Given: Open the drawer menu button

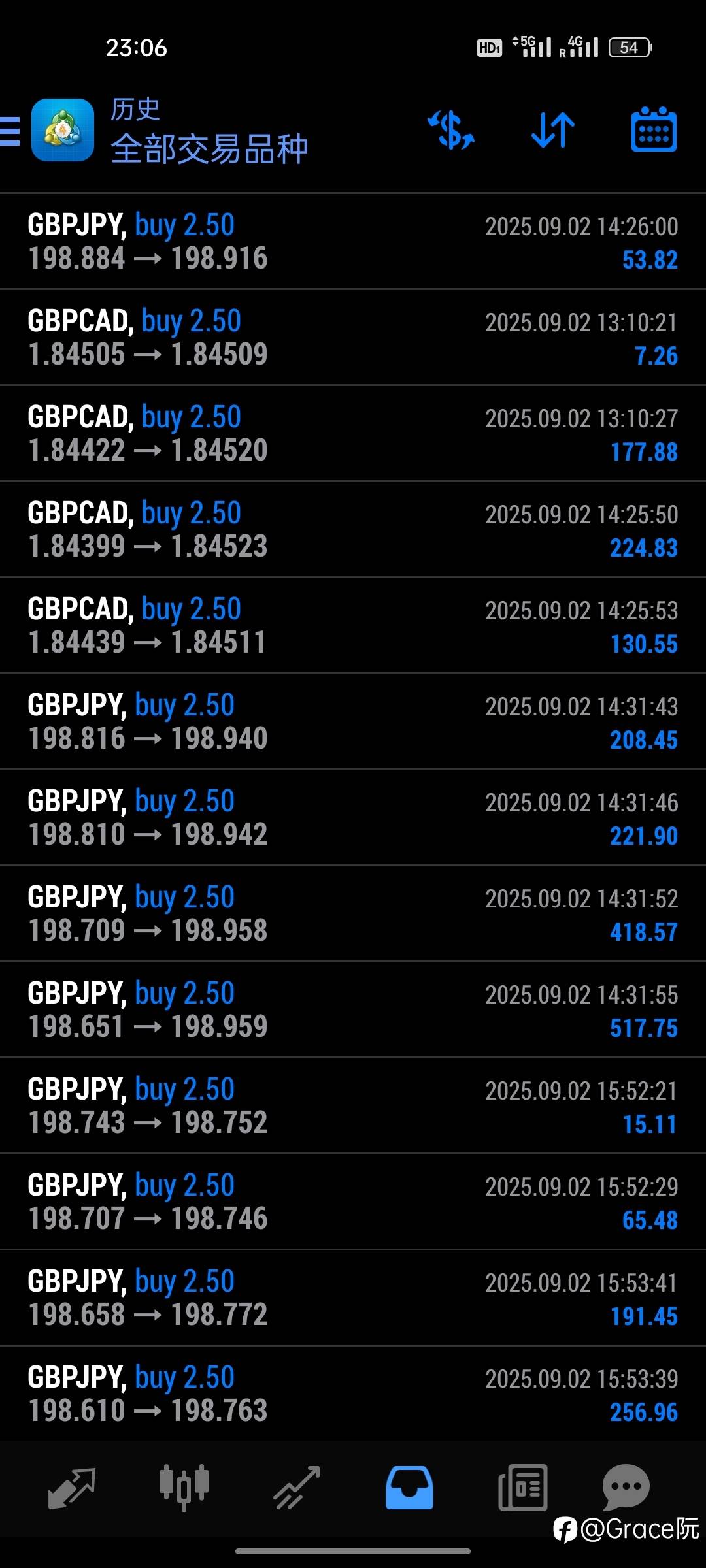Looking at the screenshot, I should tap(10, 131).
